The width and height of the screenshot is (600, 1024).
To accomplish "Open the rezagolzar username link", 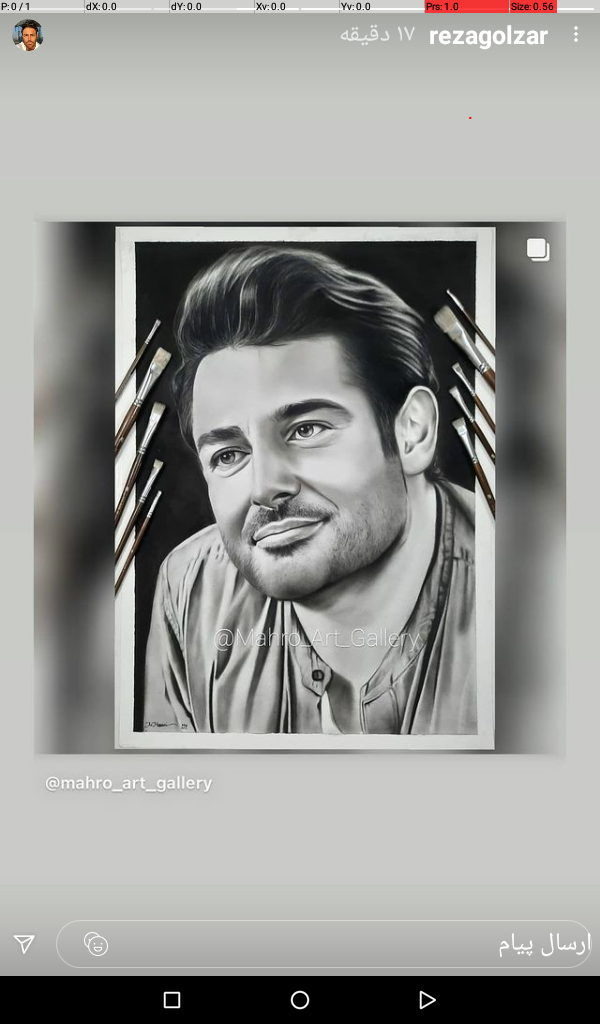I will (x=488, y=36).
